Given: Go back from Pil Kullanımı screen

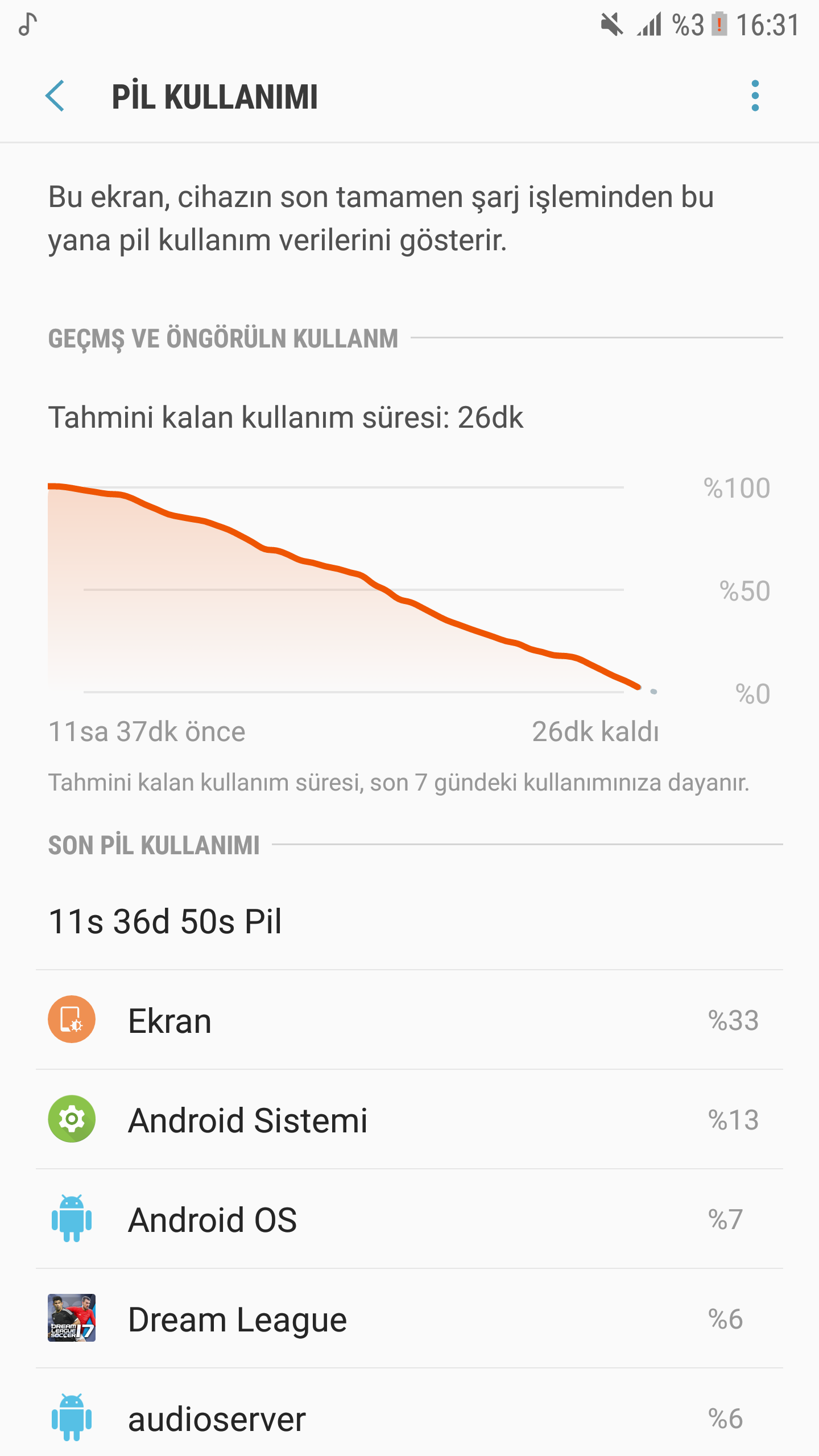Looking at the screenshot, I should click(x=55, y=96).
